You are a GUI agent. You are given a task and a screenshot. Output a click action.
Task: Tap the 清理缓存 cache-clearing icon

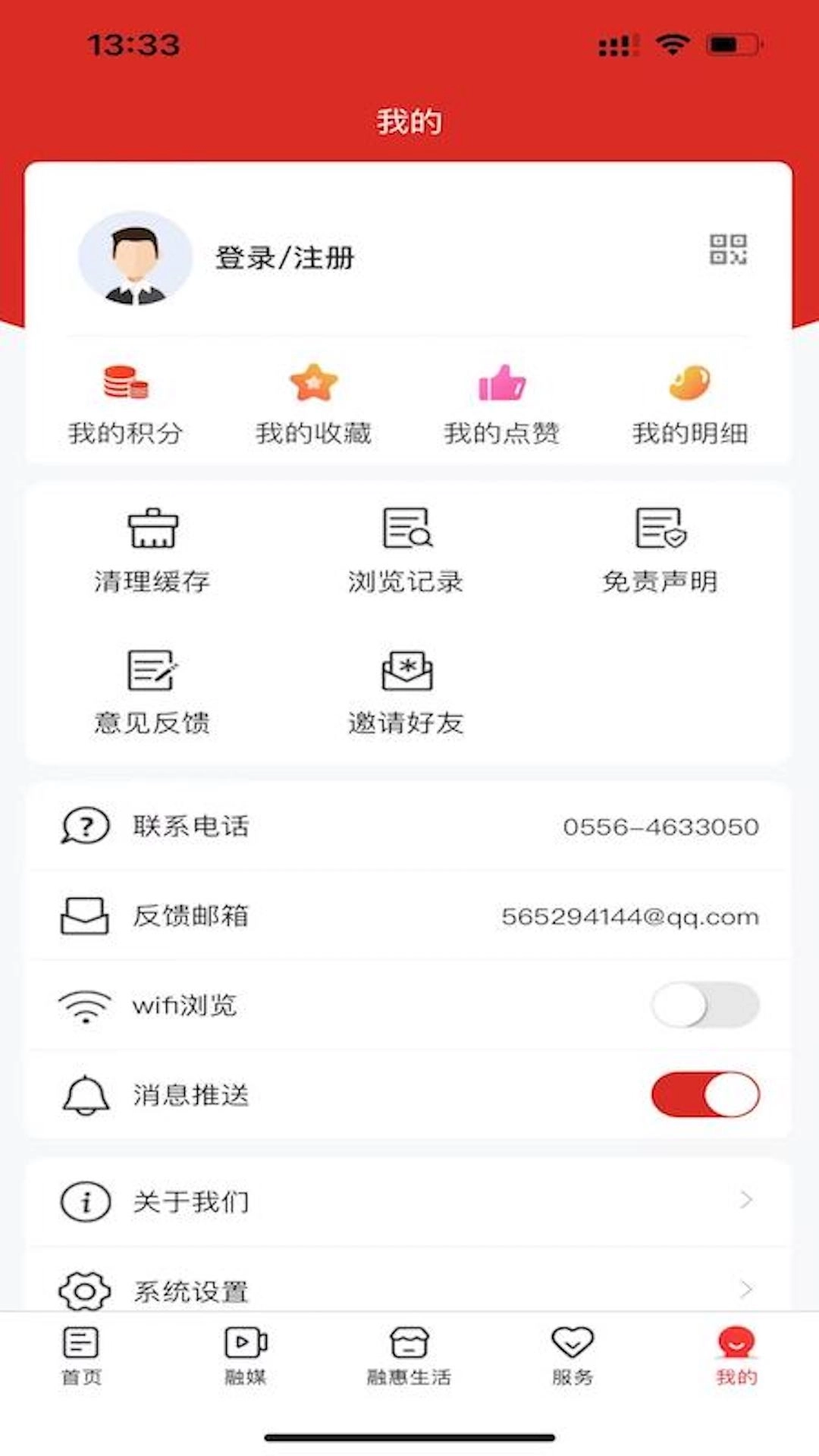click(x=152, y=531)
